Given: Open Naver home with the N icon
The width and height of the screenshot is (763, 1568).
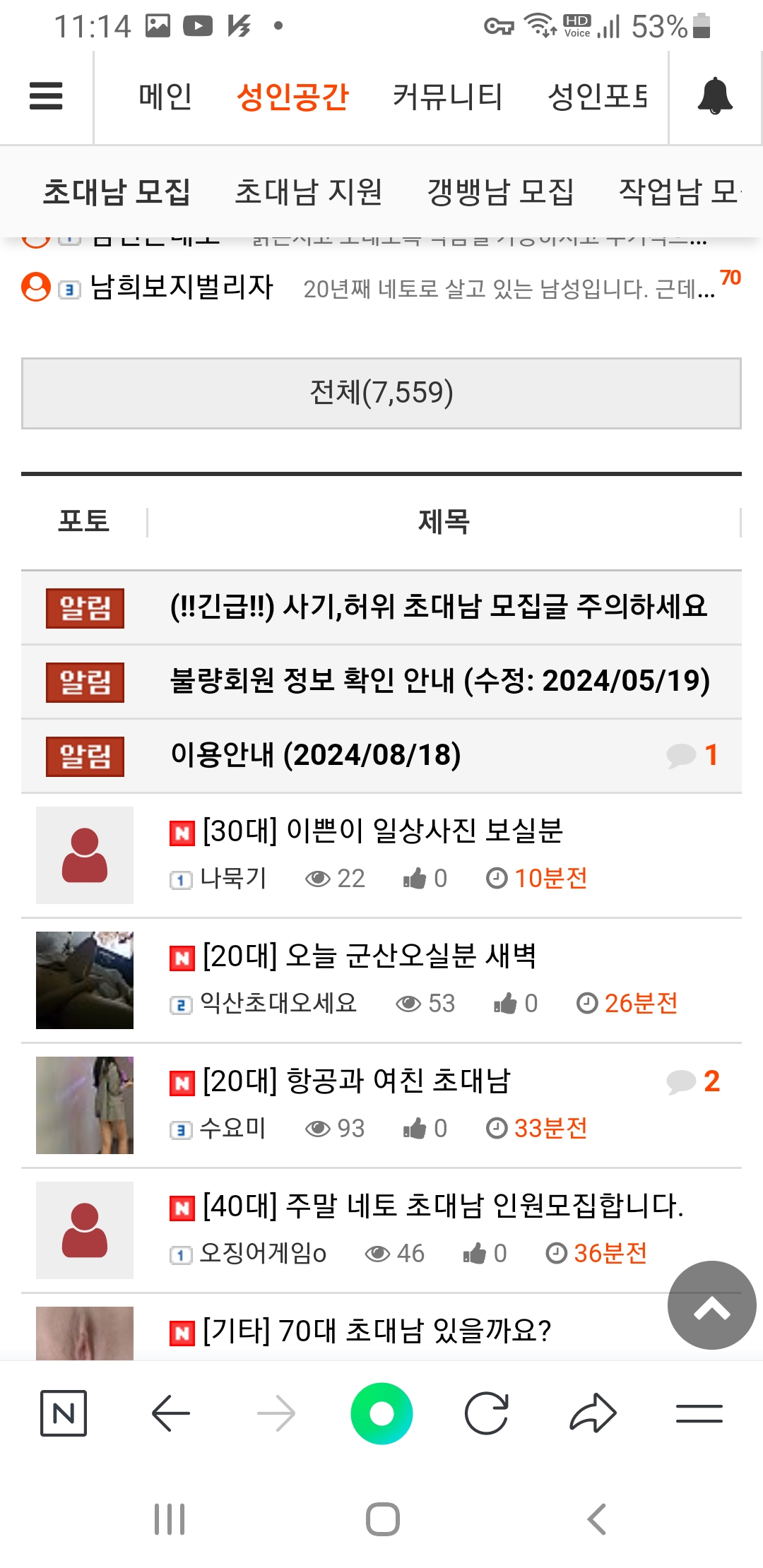Looking at the screenshot, I should coord(64,1413).
